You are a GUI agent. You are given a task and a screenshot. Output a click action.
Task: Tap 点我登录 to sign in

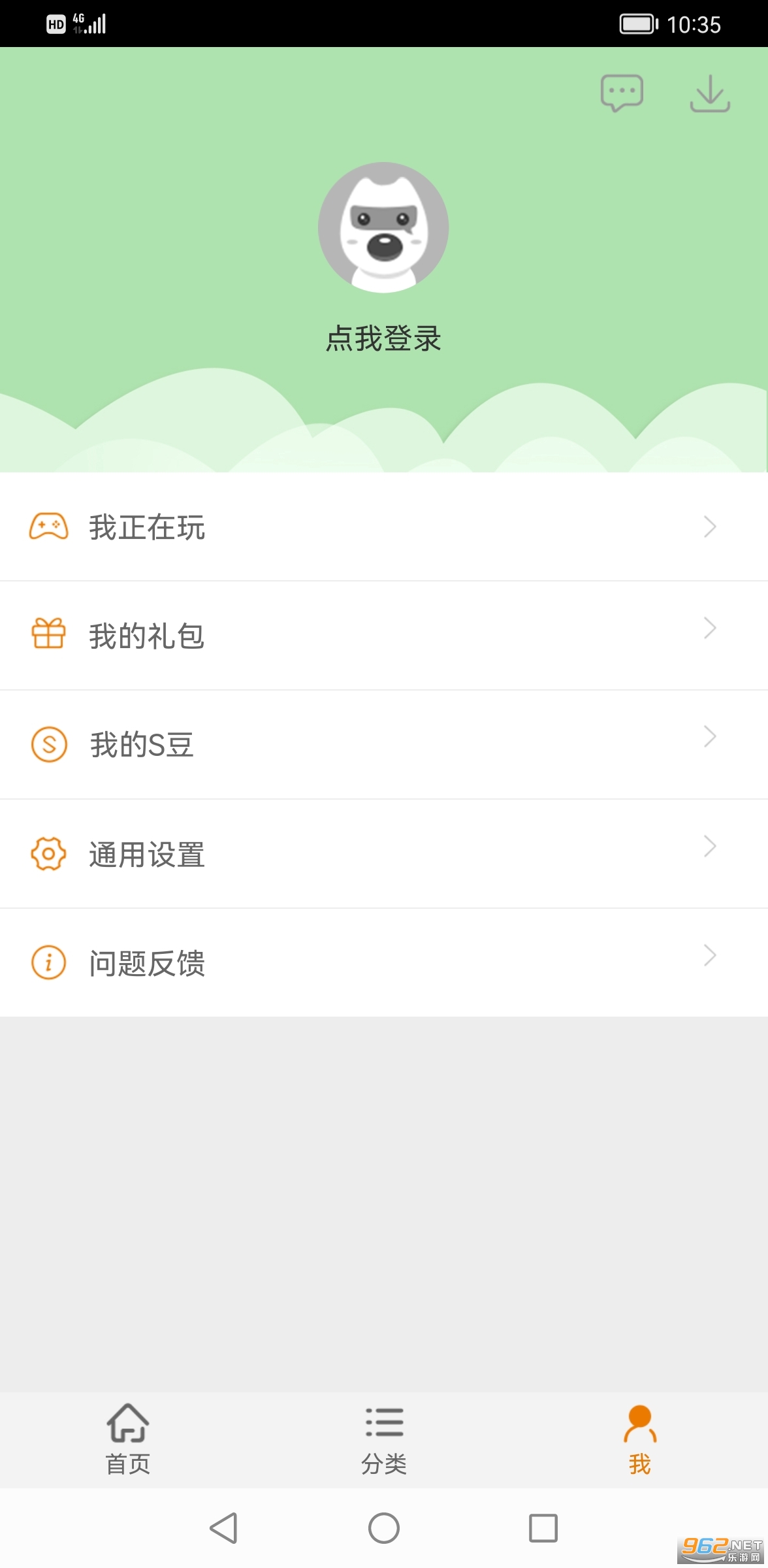pos(383,338)
